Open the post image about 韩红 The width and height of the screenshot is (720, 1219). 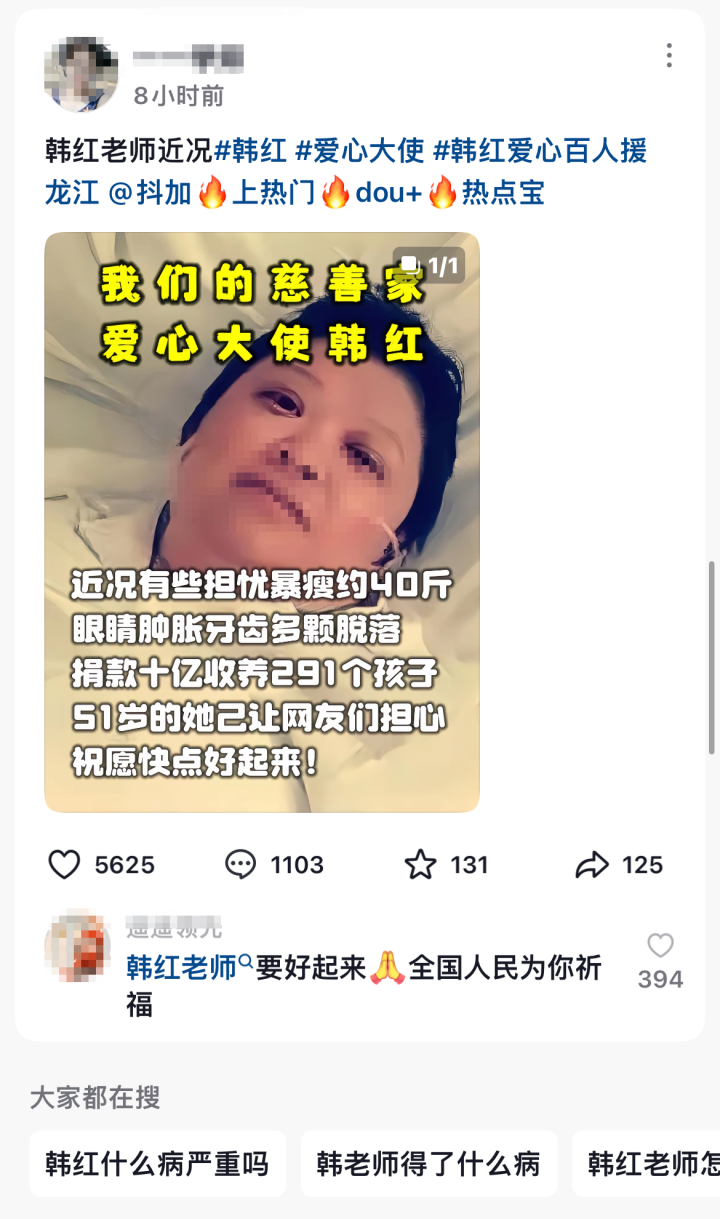(x=262, y=522)
